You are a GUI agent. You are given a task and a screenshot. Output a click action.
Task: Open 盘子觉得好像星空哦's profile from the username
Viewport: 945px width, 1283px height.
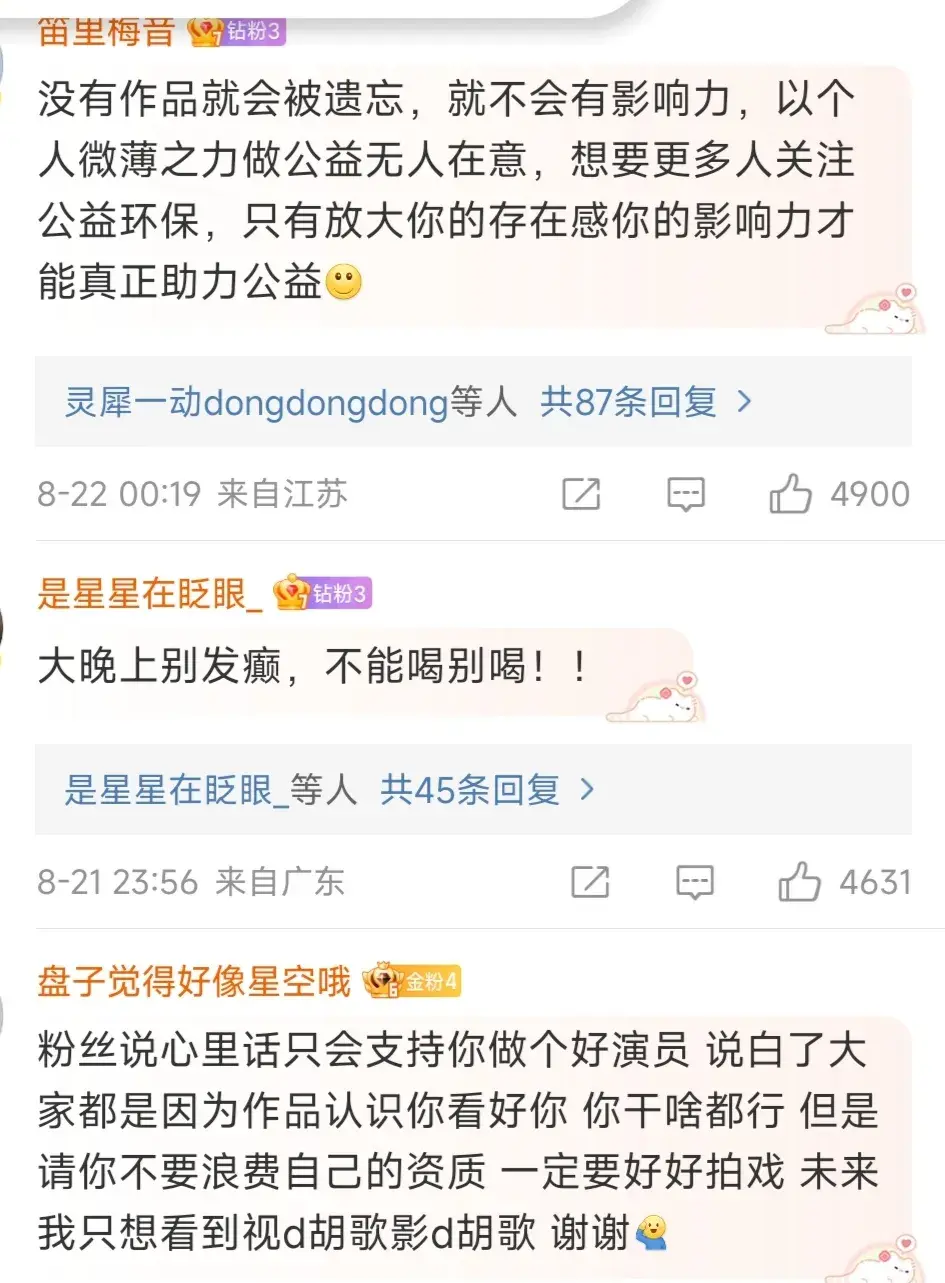pos(194,982)
